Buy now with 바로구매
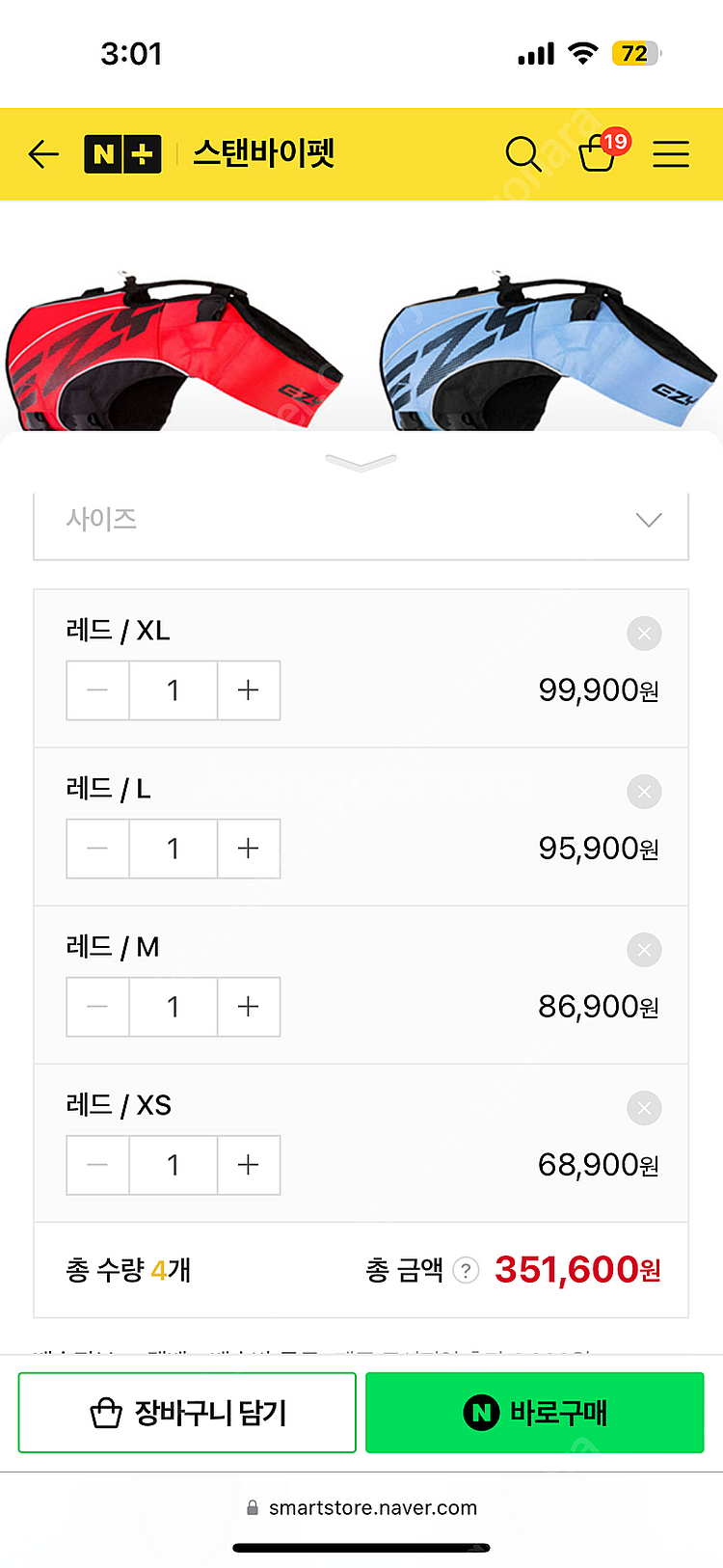The image size is (723, 1568). pyautogui.click(x=535, y=1413)
